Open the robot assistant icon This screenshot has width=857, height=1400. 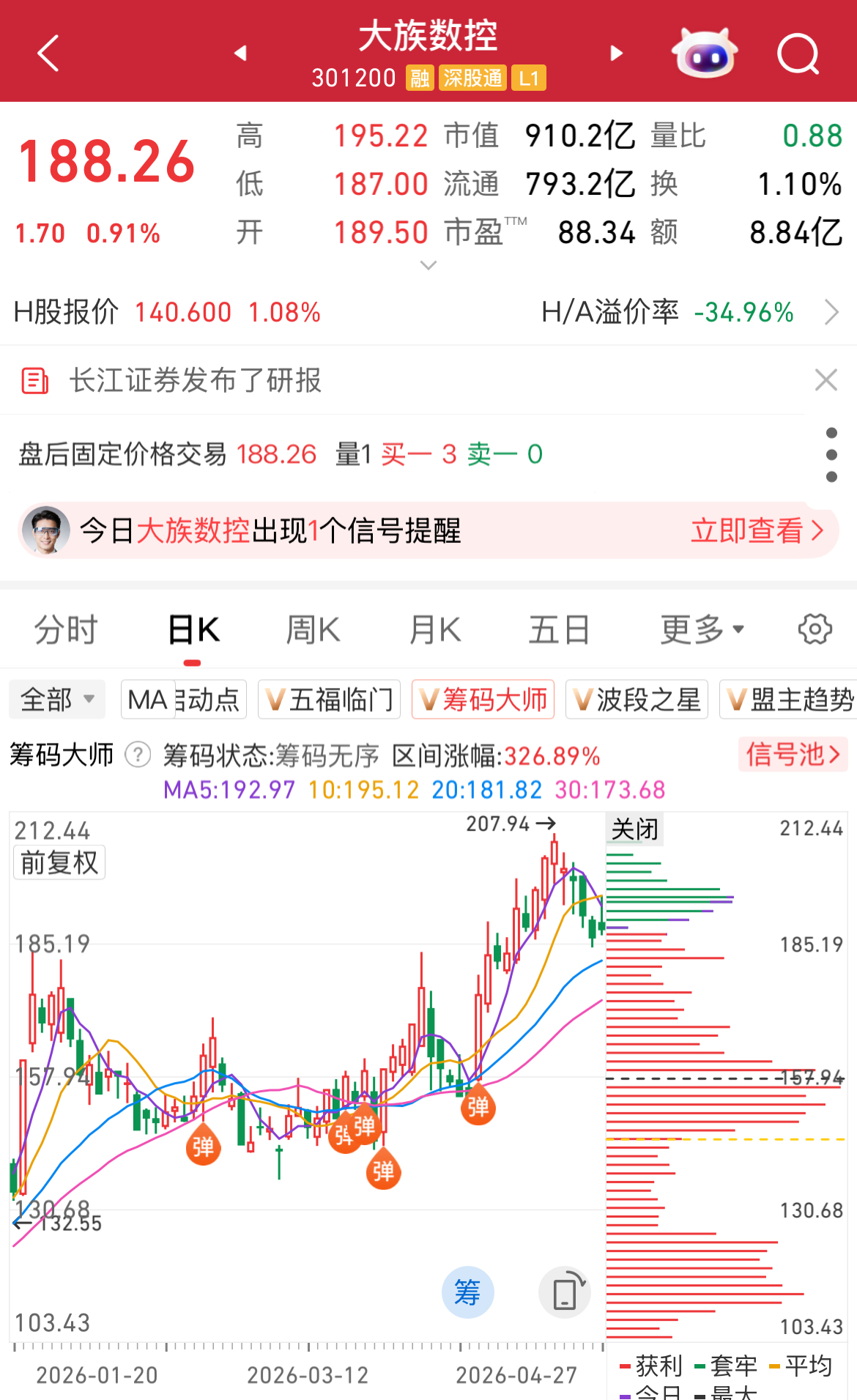click(x=705, y=53)
